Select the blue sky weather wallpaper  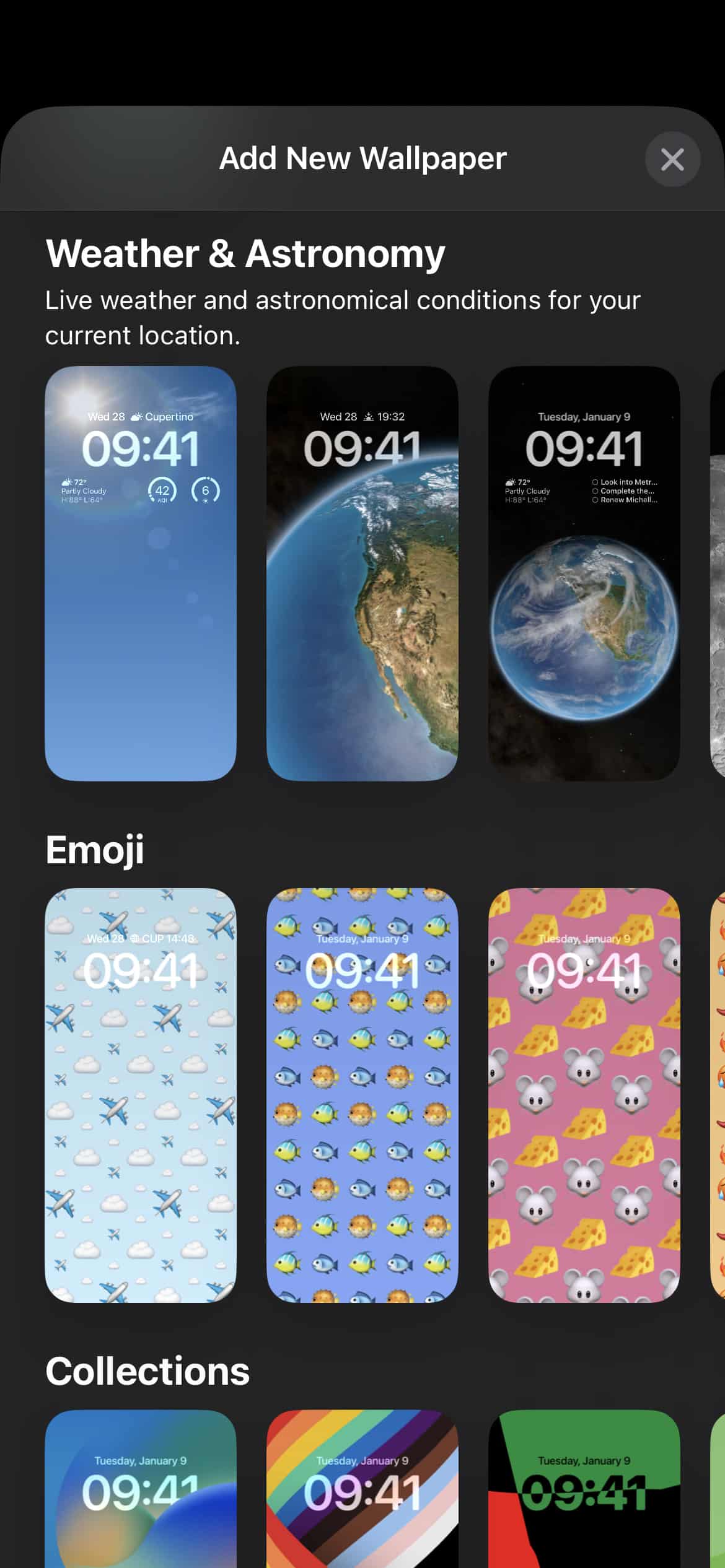[141, 573]
